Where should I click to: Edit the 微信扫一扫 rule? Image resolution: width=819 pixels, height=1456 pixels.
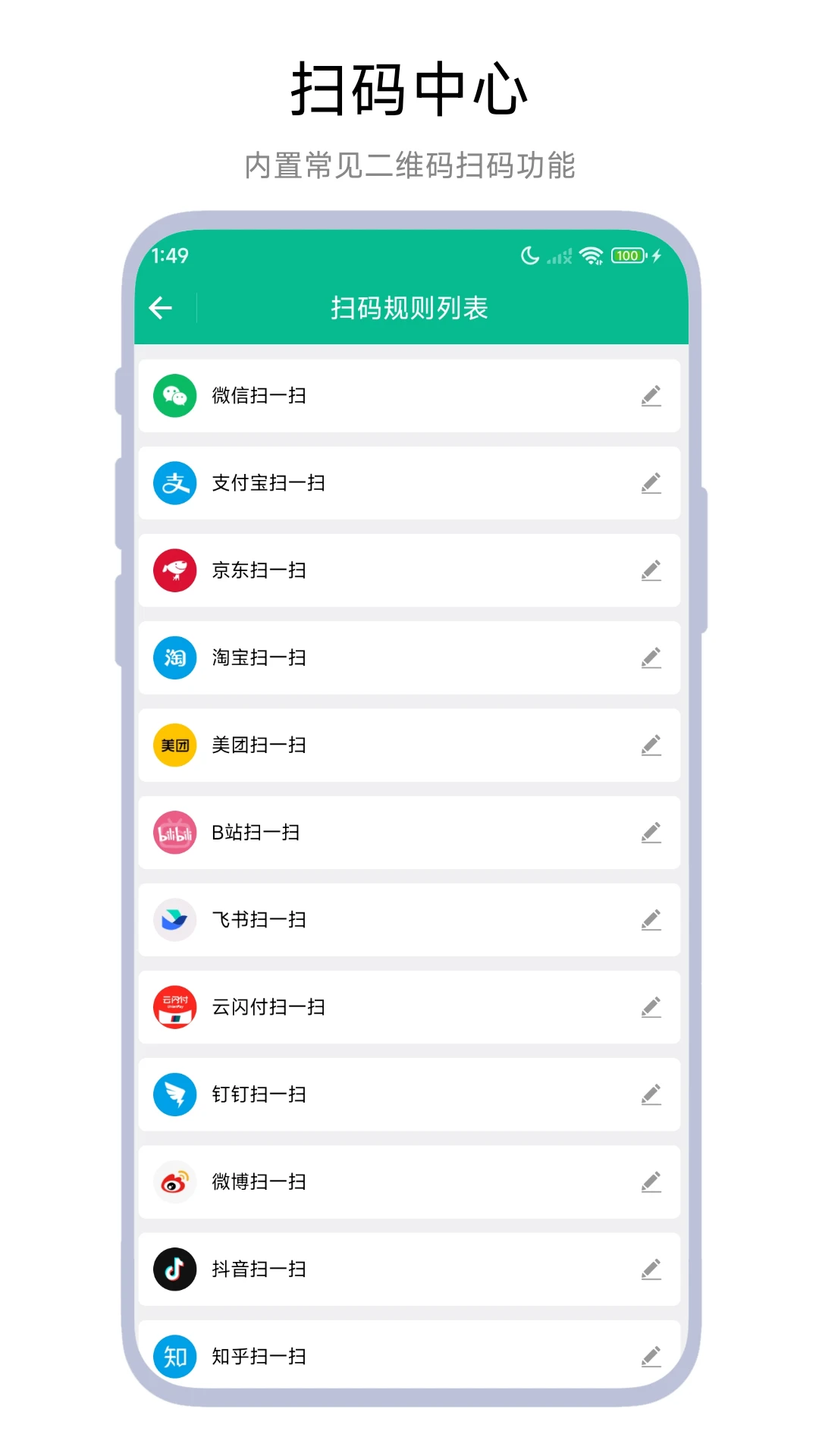pos(651,395)
